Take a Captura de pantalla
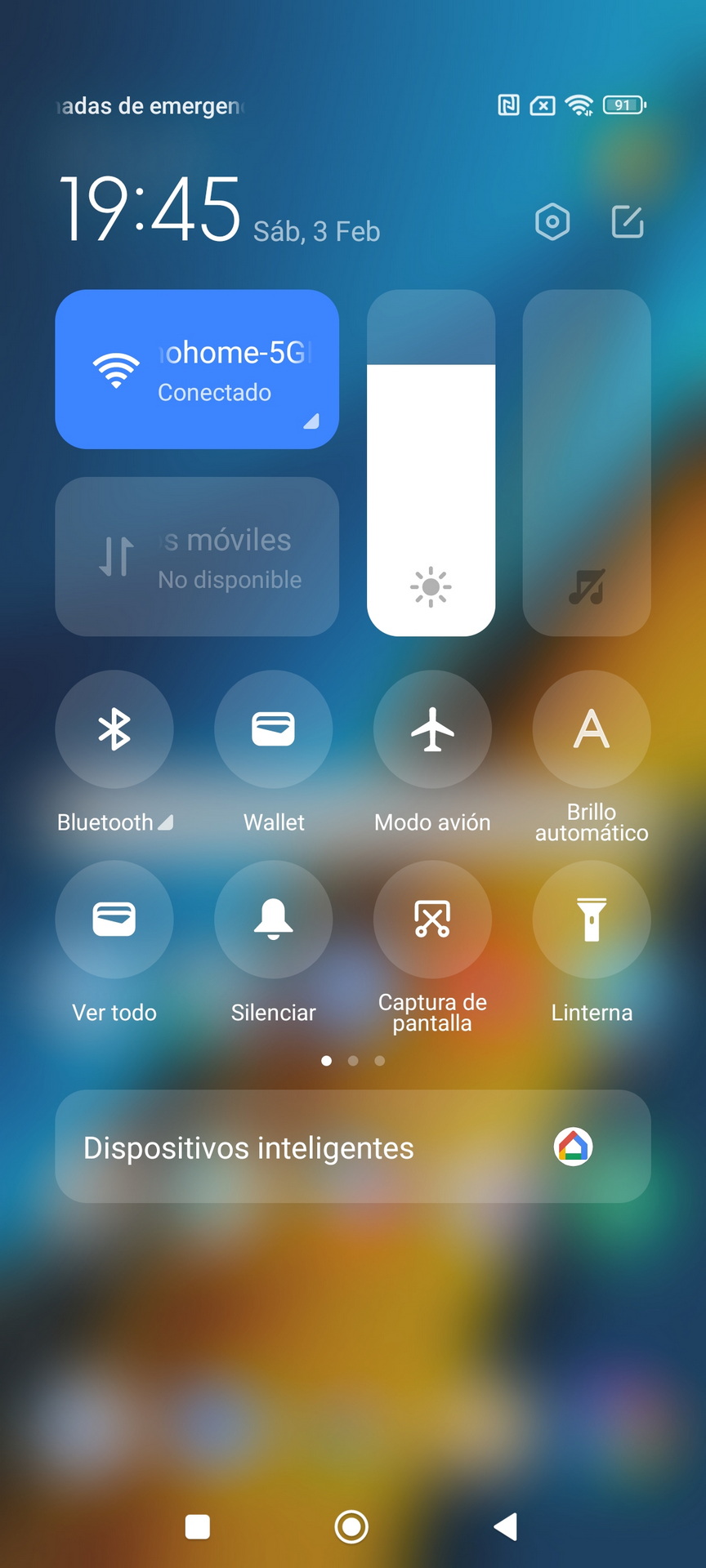Screen dimensions: 706x1568 tap(432, 920)
